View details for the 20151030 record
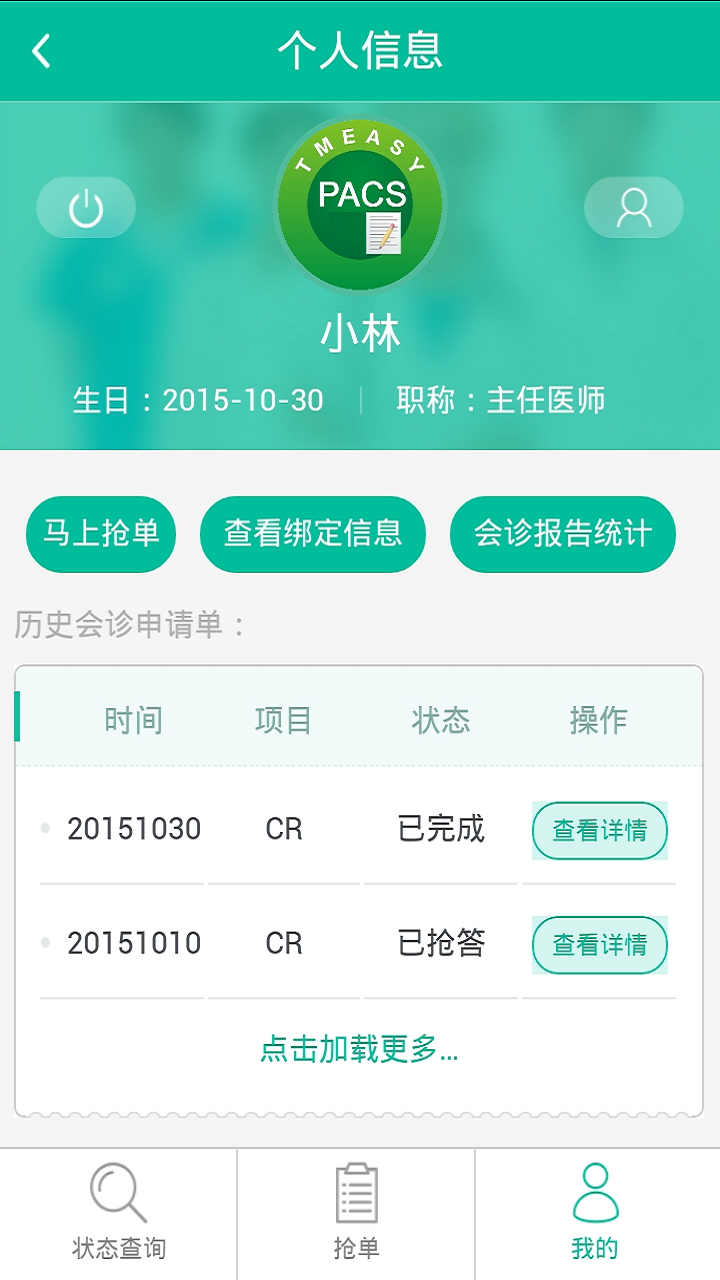The image size is (720, 1280). click(599, 830)
